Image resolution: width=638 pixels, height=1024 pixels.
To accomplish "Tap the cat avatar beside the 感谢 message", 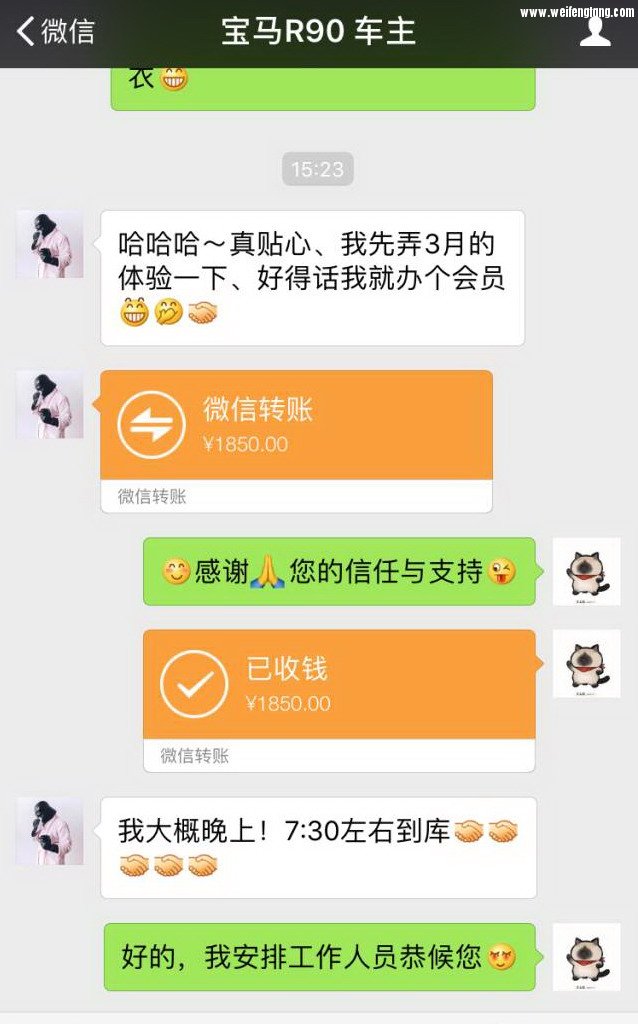I will click(x=586, y=571).
